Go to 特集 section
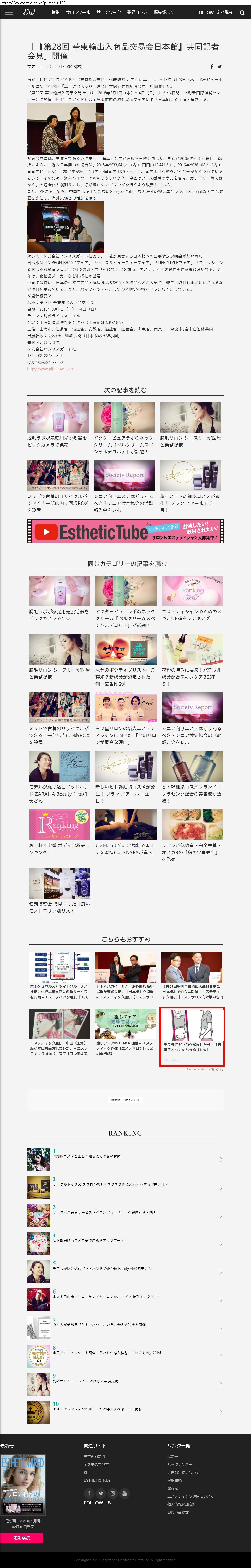 tap(55, 12)
